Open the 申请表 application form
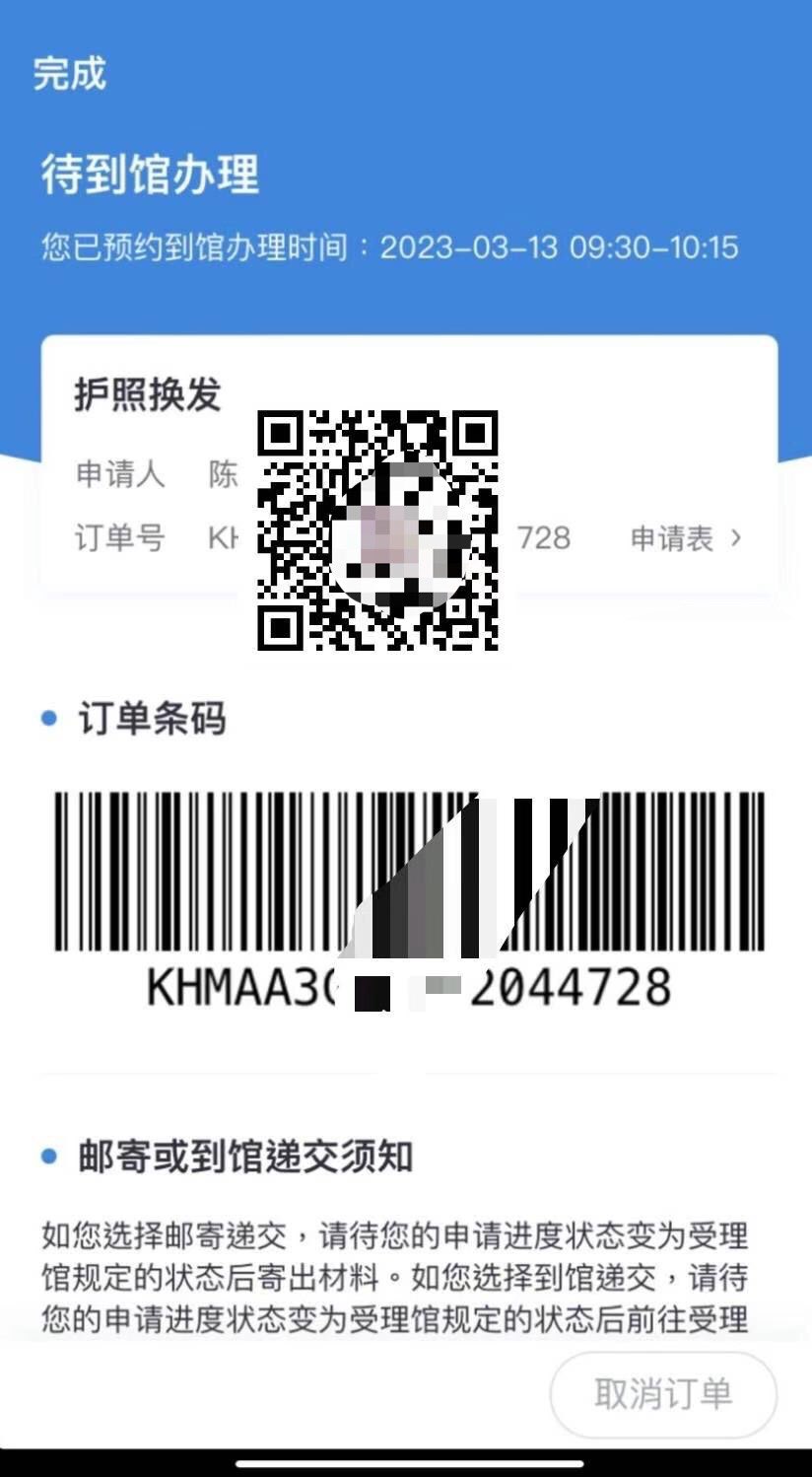The width and height of the screenshot is (812, 1477). [685, 538]
